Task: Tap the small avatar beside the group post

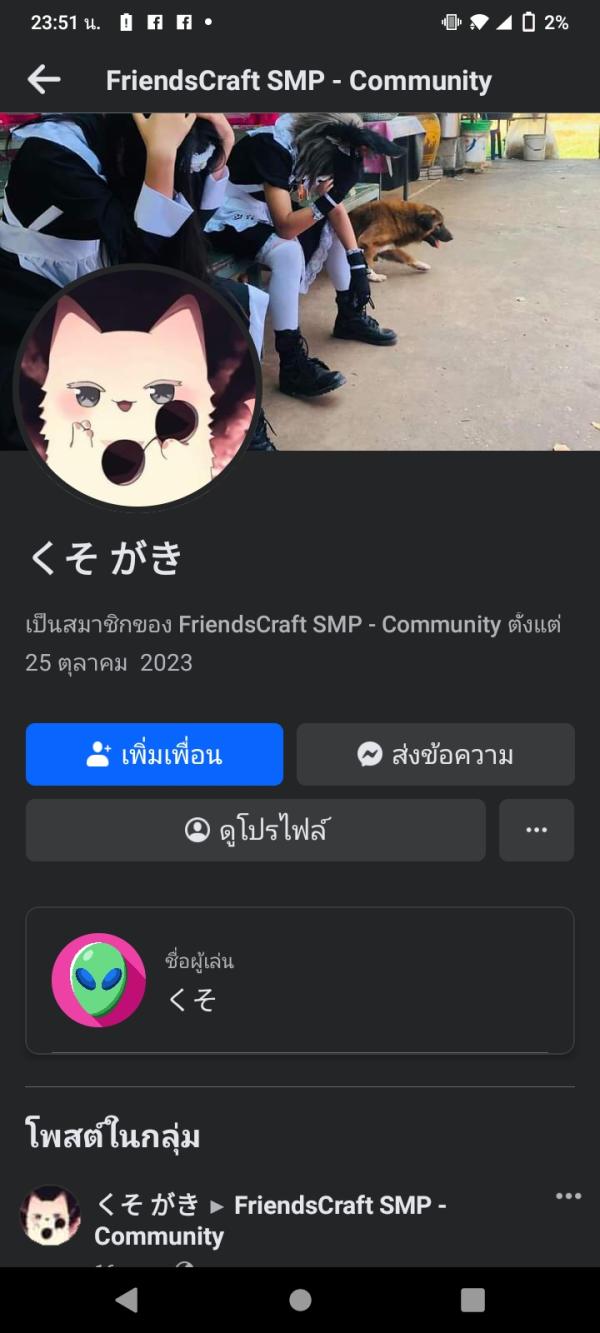Action: tap(50, 1216)
